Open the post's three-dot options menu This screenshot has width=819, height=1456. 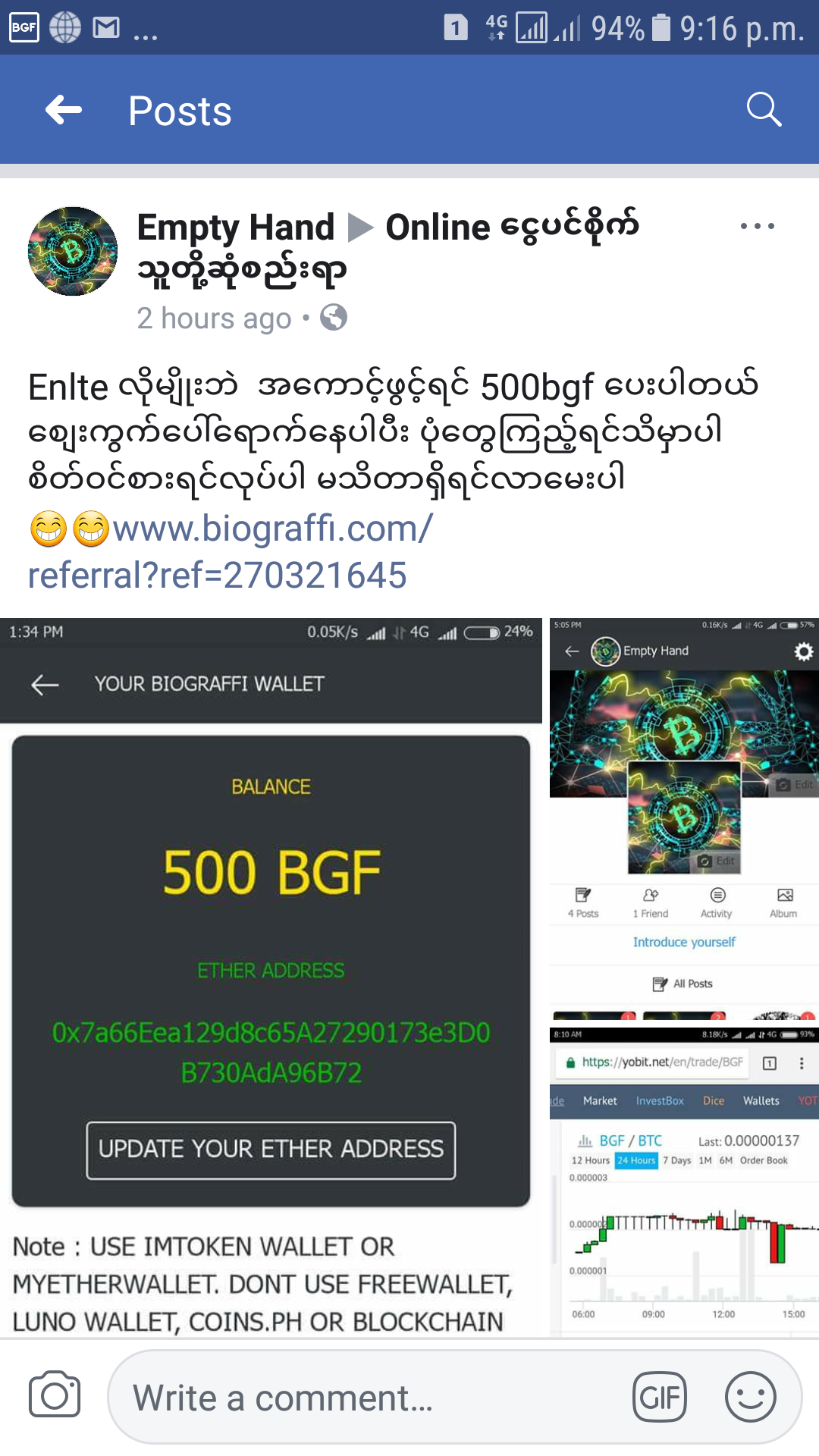click(x=758, y=226)
